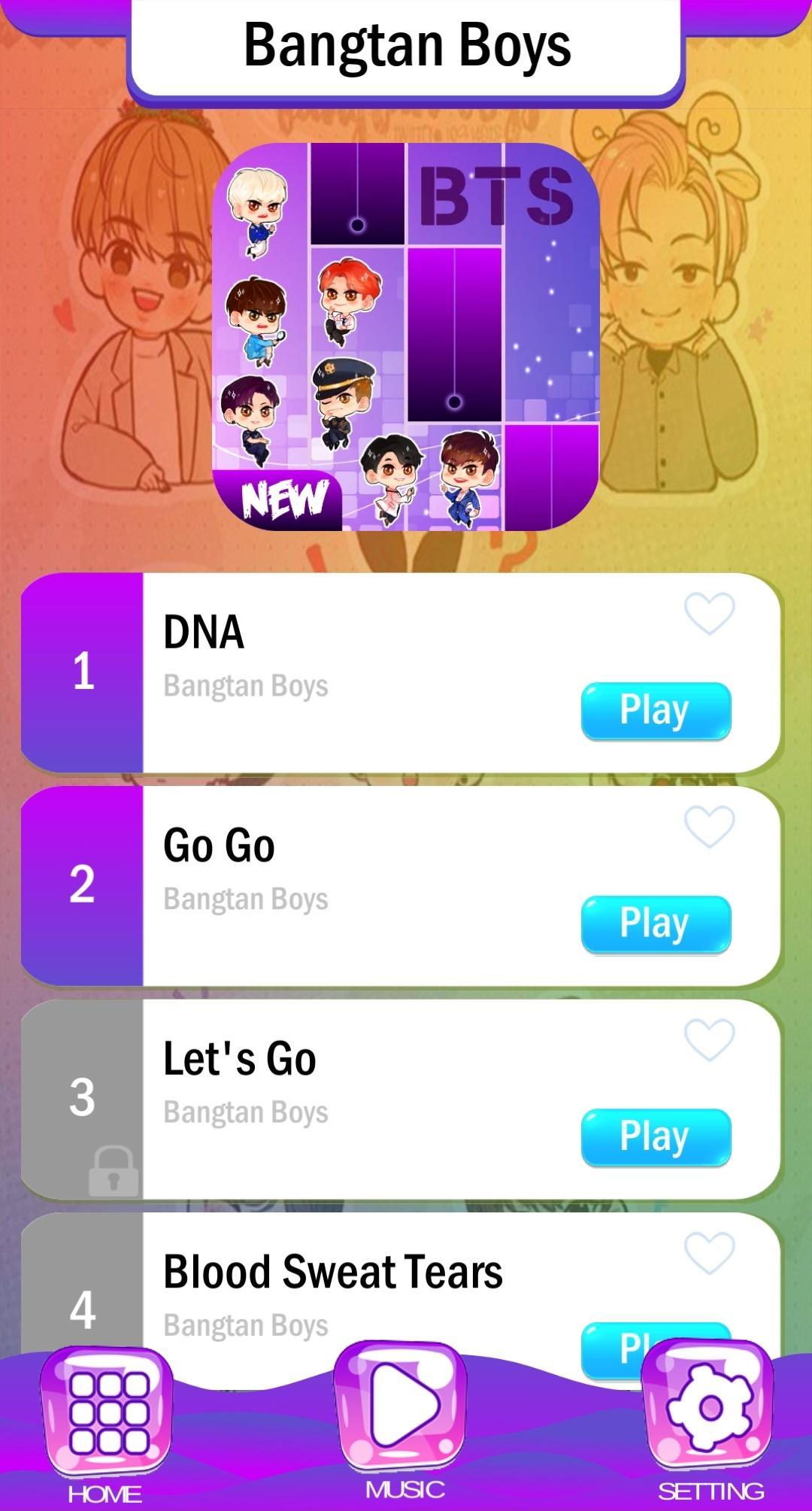Play the song DNA
812x1511 pixels.
(656, 711)
